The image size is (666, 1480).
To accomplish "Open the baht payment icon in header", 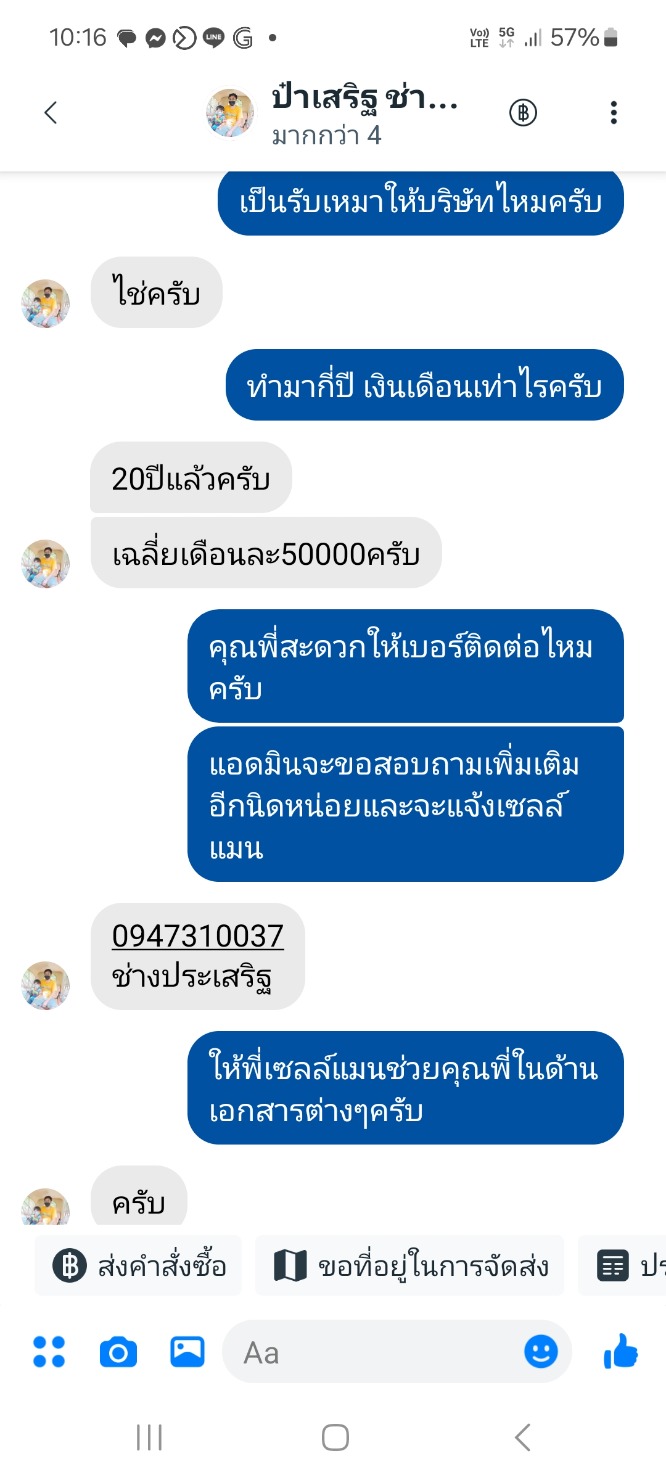I will (x=523, y=113).
